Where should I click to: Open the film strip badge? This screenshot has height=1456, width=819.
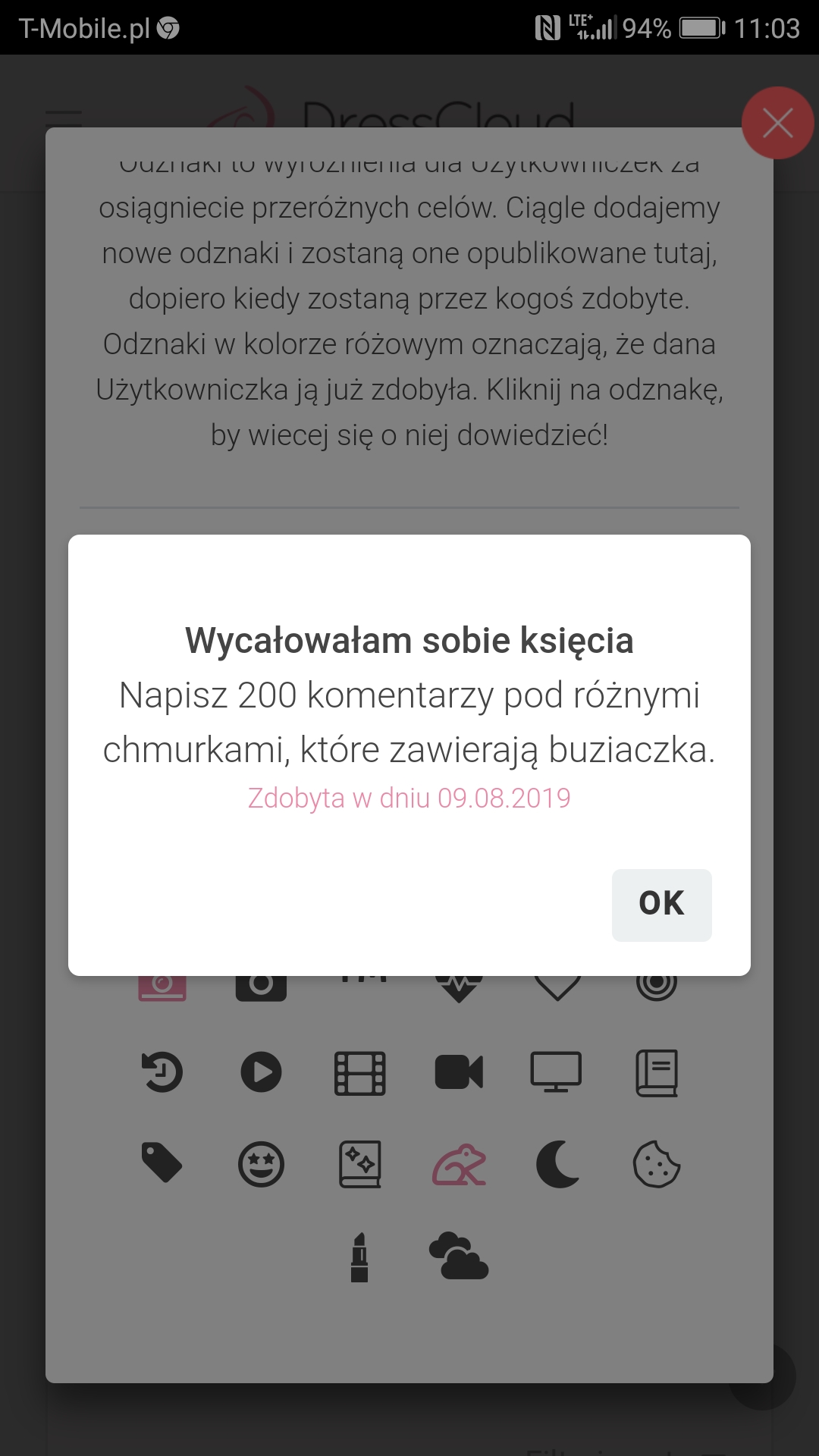point(359,1072)
